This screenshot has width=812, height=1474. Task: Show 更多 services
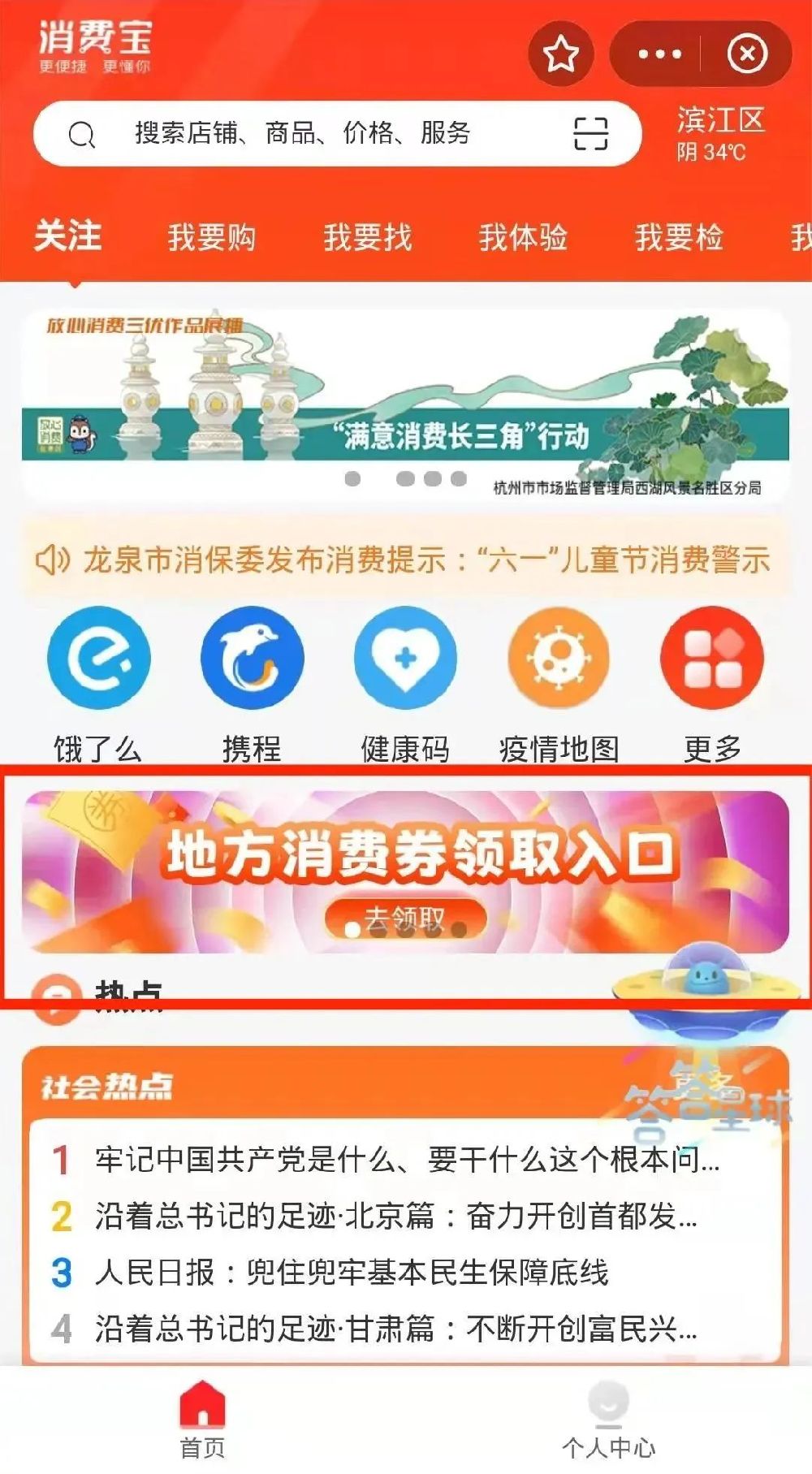tap(712, 658)
